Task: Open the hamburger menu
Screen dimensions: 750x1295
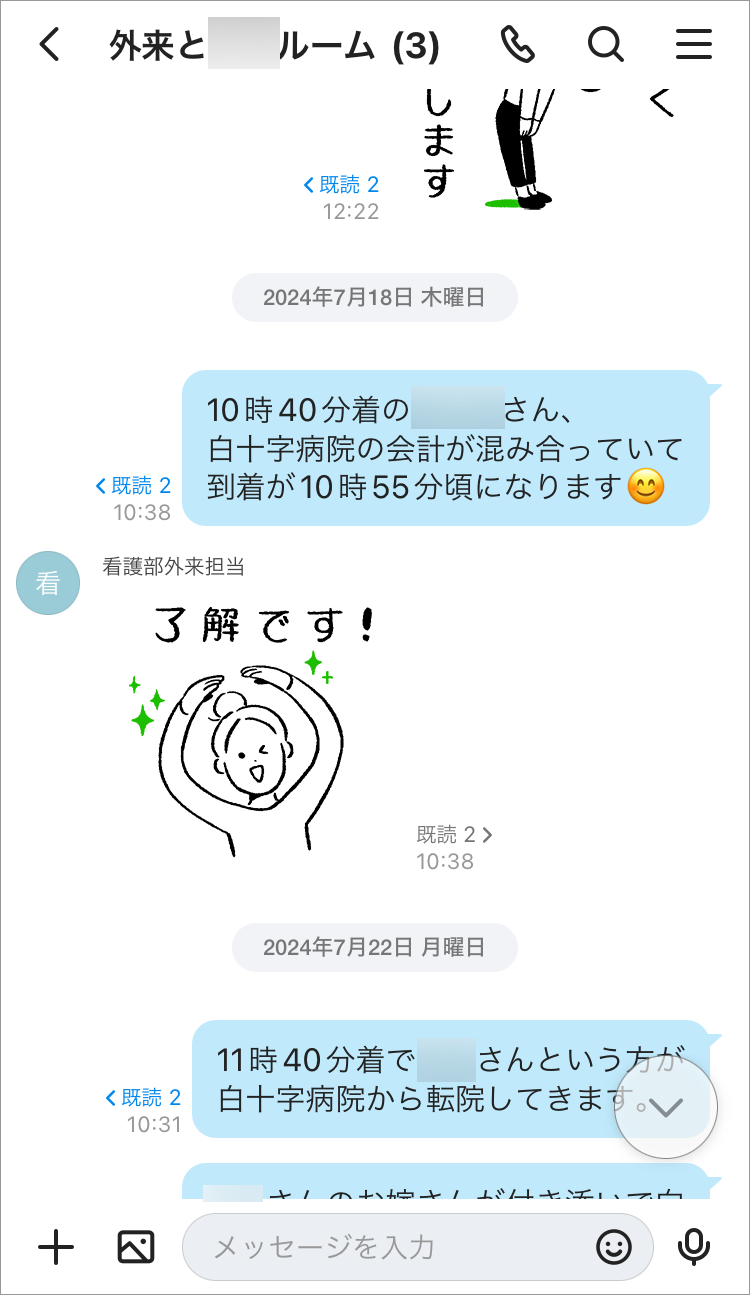Action: (x=693, y=45)
